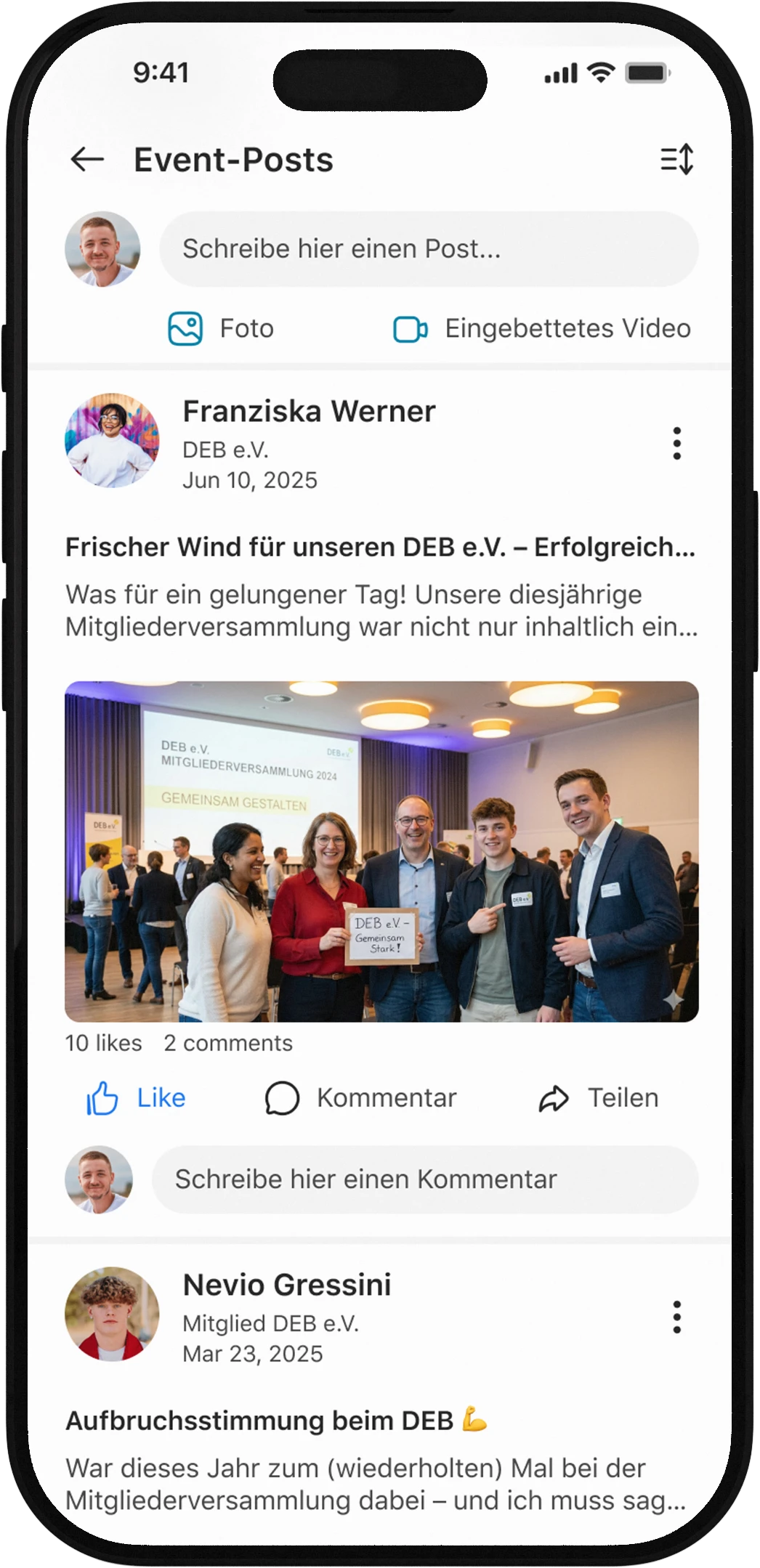Screen dimensions: 760x1568
Task: Add a Foto to a new post
Action: tap(221, 328)
